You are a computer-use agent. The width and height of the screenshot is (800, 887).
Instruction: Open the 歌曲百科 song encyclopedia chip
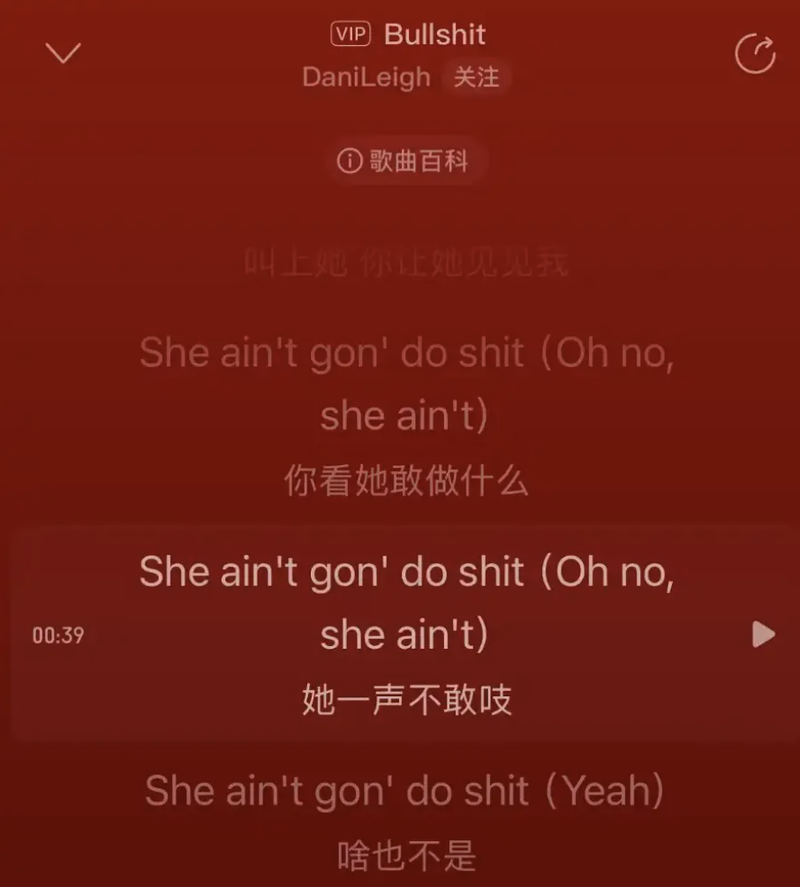click(404, 161)
